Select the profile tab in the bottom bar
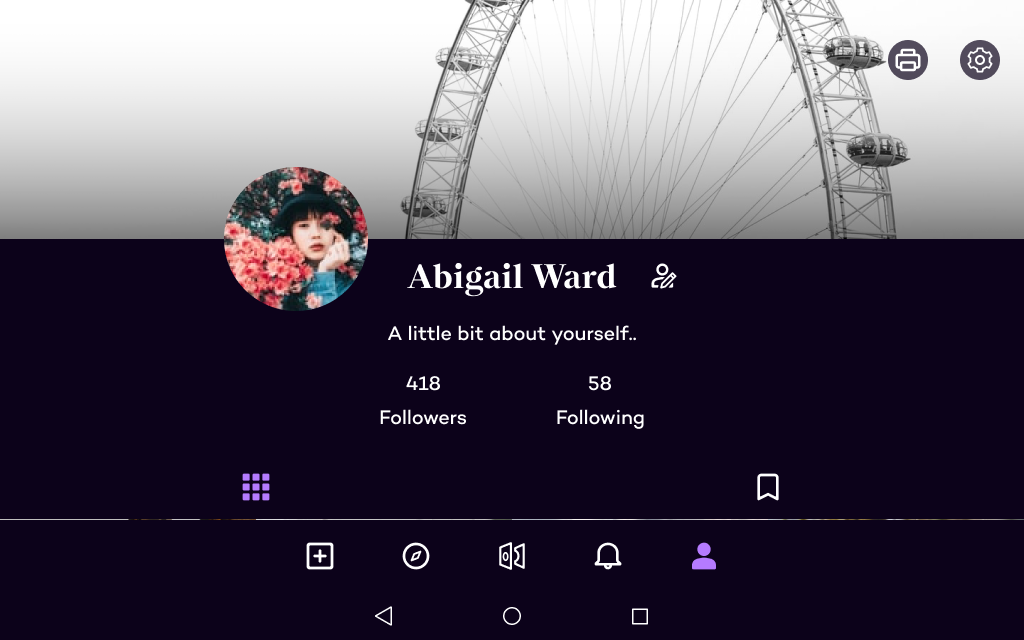The image size is (1024, 640). tap(704, 556)
